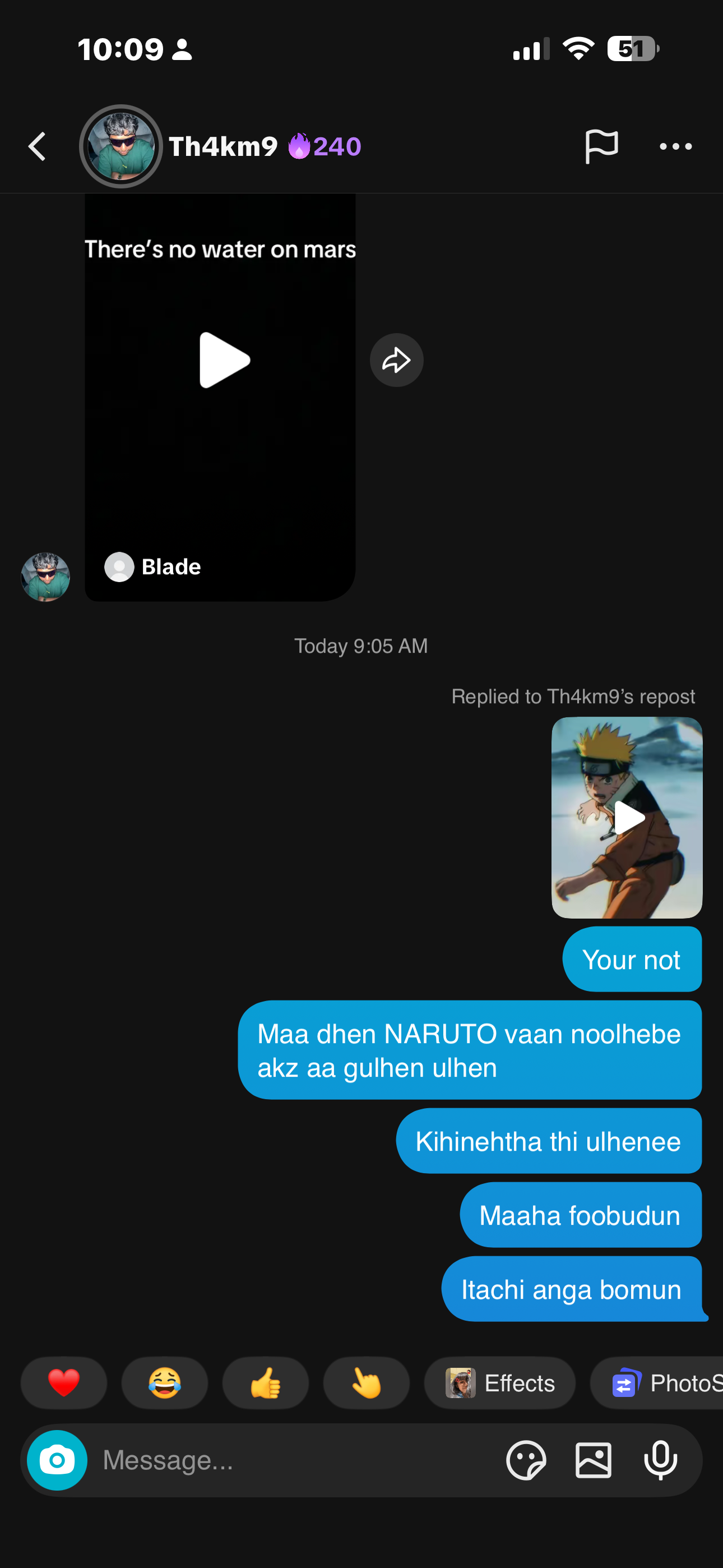Open the PhotoS chip
The width and height of the screenshot is (723, 1568).
coord(664,1382)
